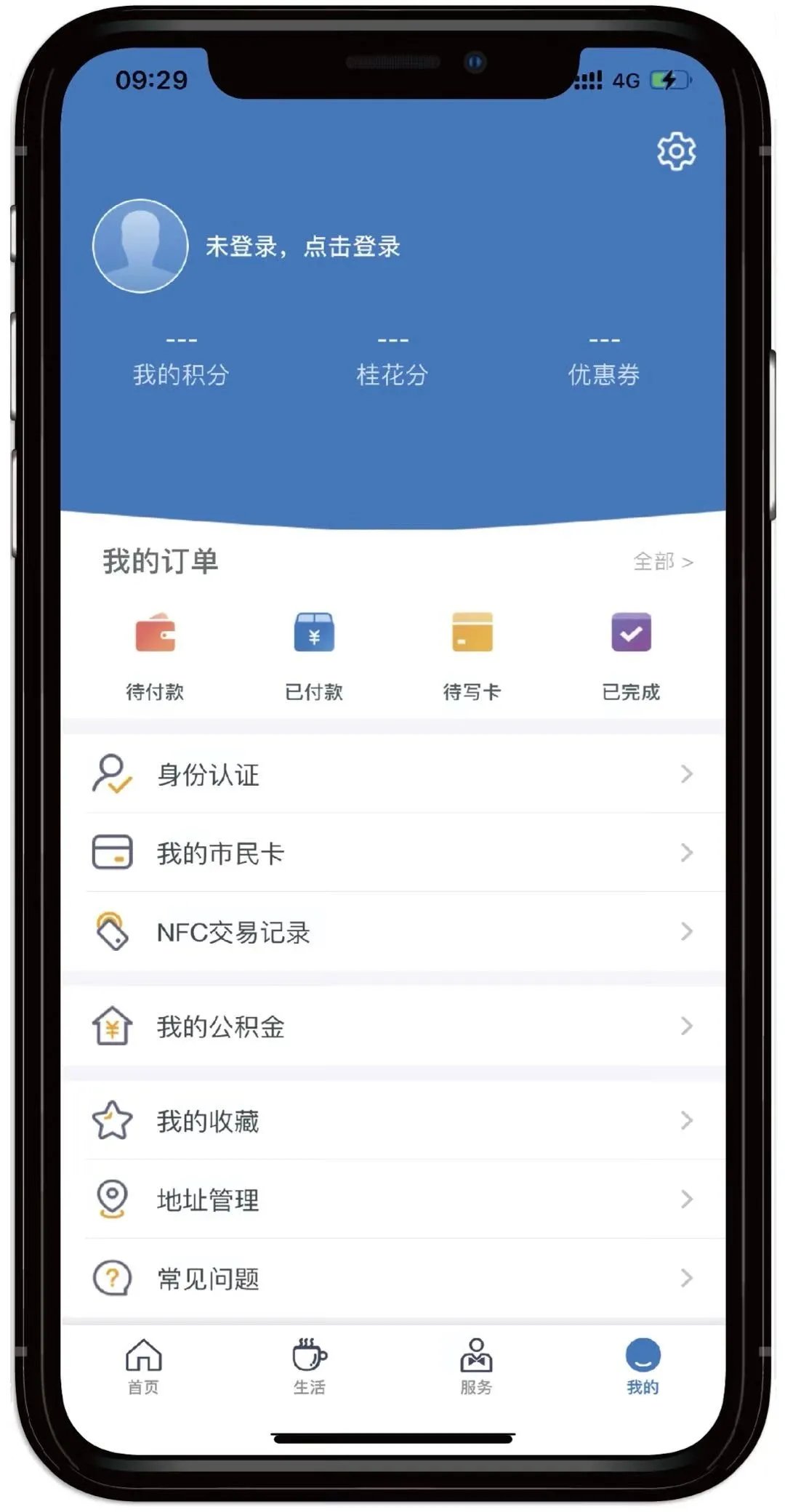The width and height of the screenshot is (785, 1512).
Task: Open my housing fund (我的公积金)
Action: 392,1026
